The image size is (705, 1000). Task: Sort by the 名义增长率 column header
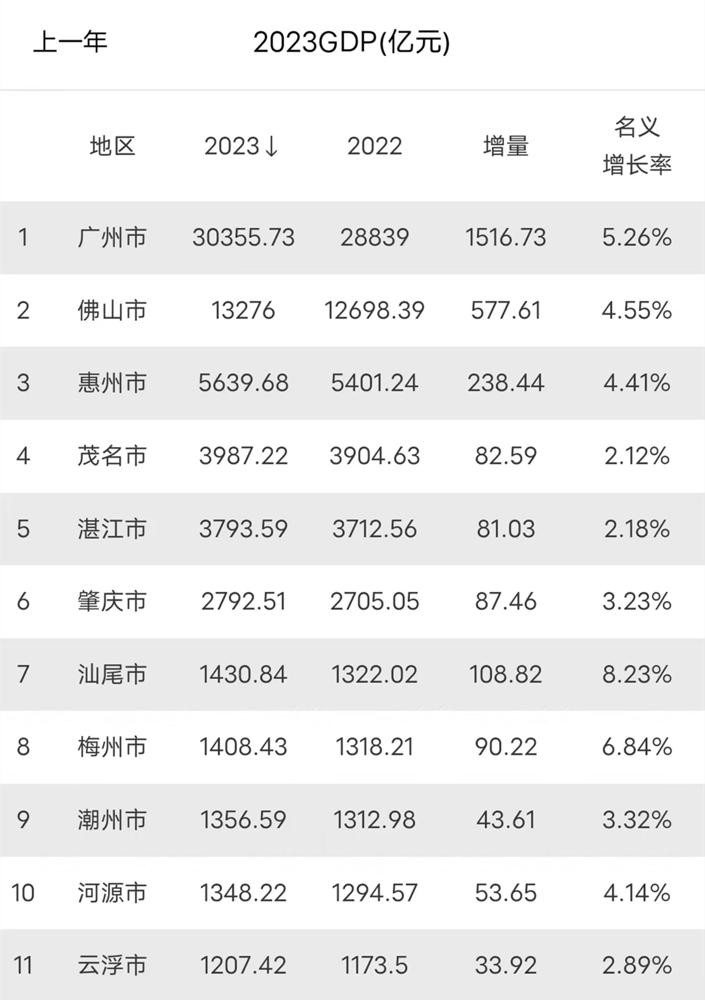coord(637,146)
